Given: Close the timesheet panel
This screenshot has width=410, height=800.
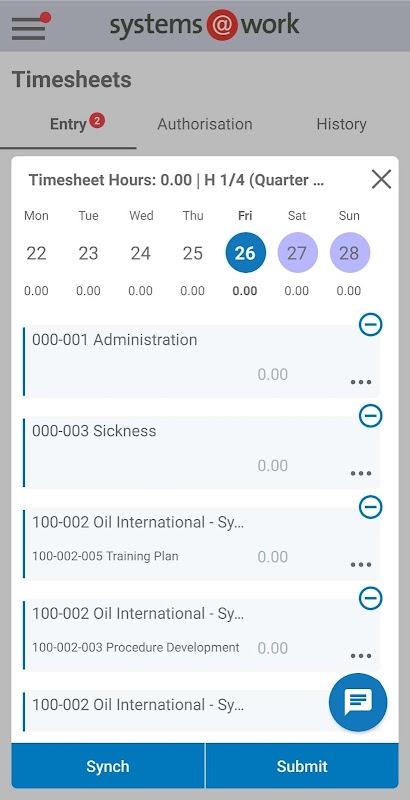Looking at the screenshot, I should 381,180.
